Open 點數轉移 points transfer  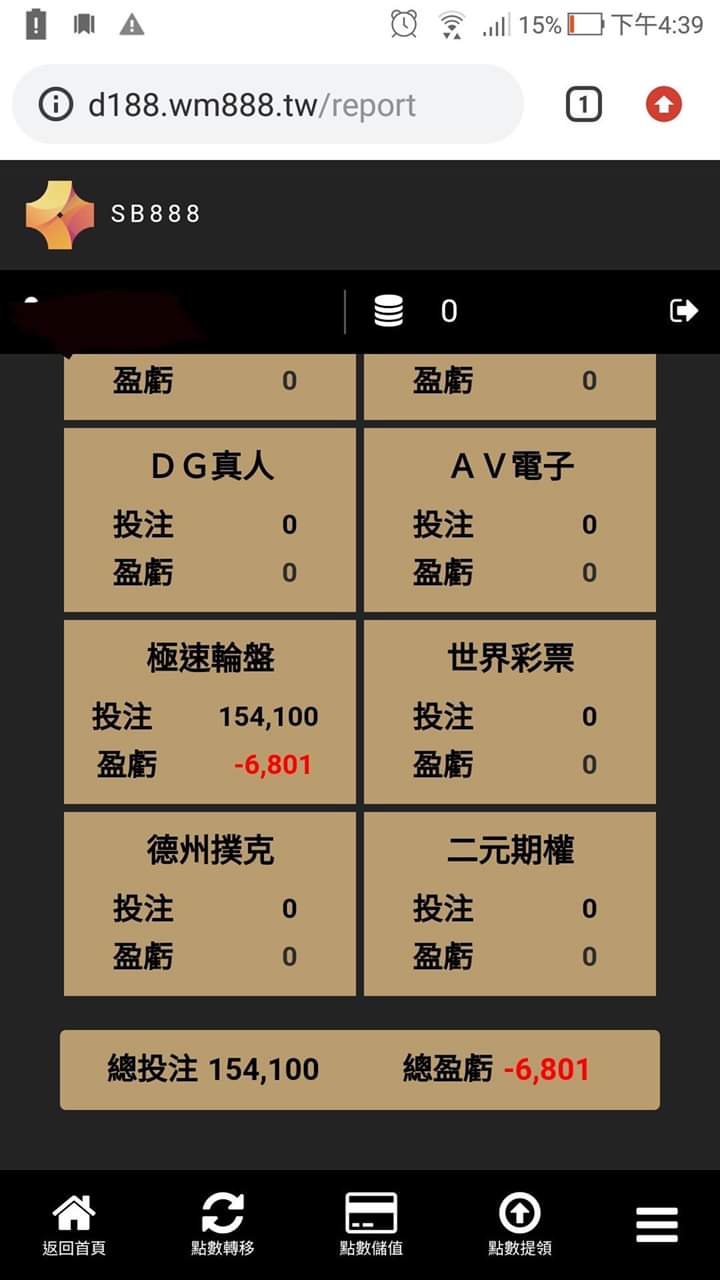tap(222, 1224)
